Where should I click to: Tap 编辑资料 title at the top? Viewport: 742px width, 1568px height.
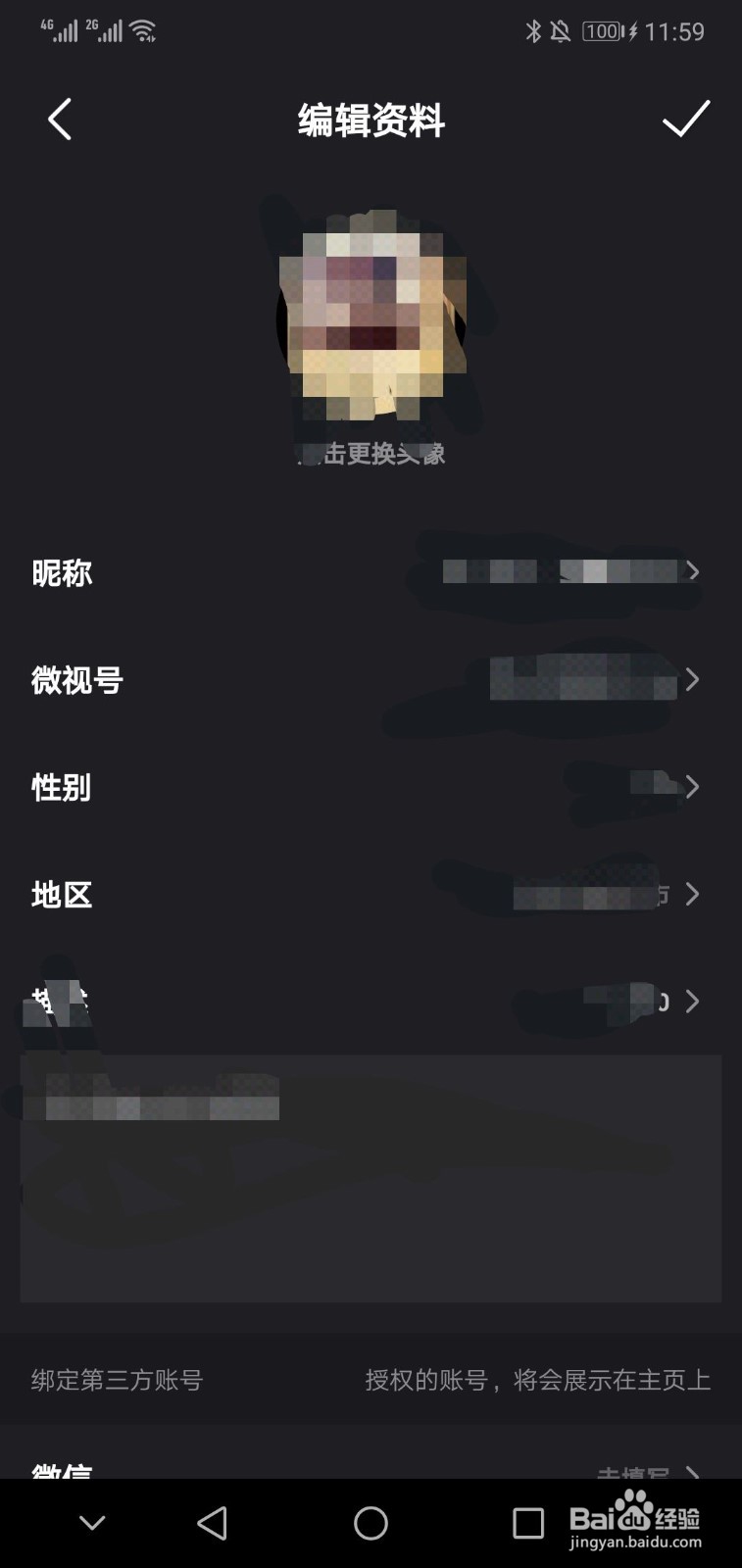pos(371,122)
